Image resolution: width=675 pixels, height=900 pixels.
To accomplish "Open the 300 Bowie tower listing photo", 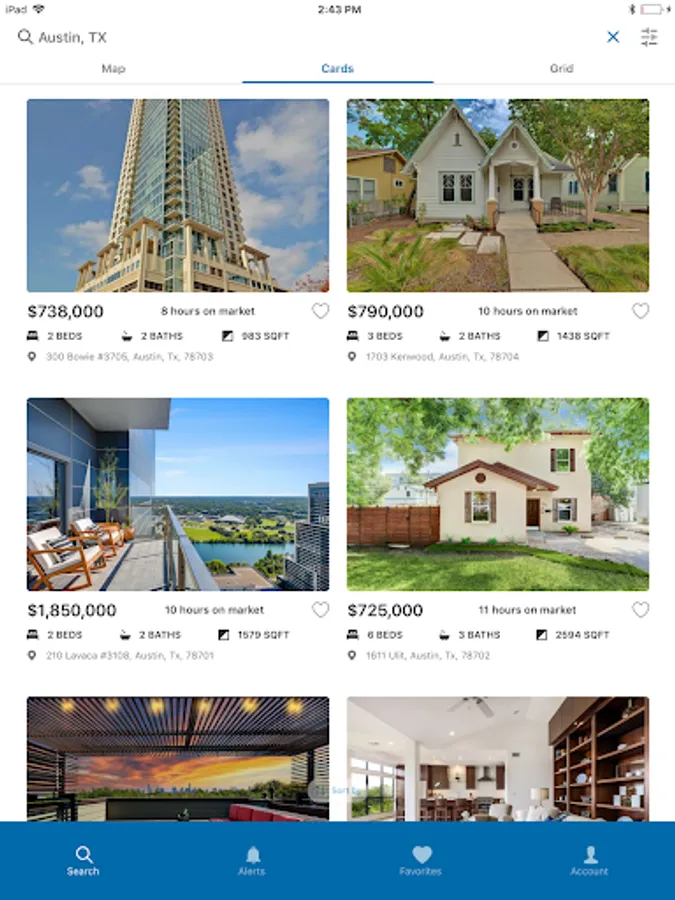I will point(178,195).
